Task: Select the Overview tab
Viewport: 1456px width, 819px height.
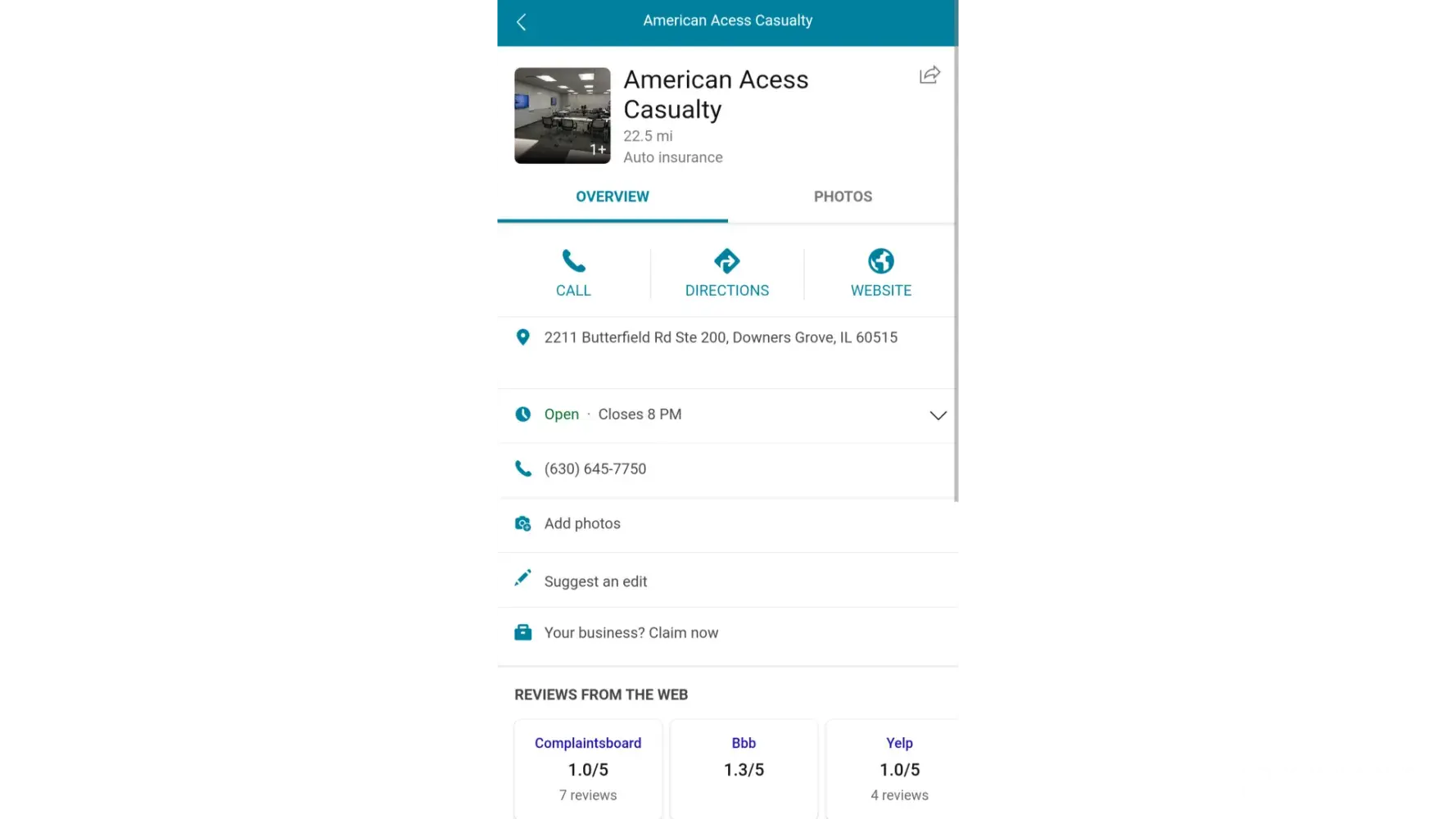Action: (x=612, y=197)
